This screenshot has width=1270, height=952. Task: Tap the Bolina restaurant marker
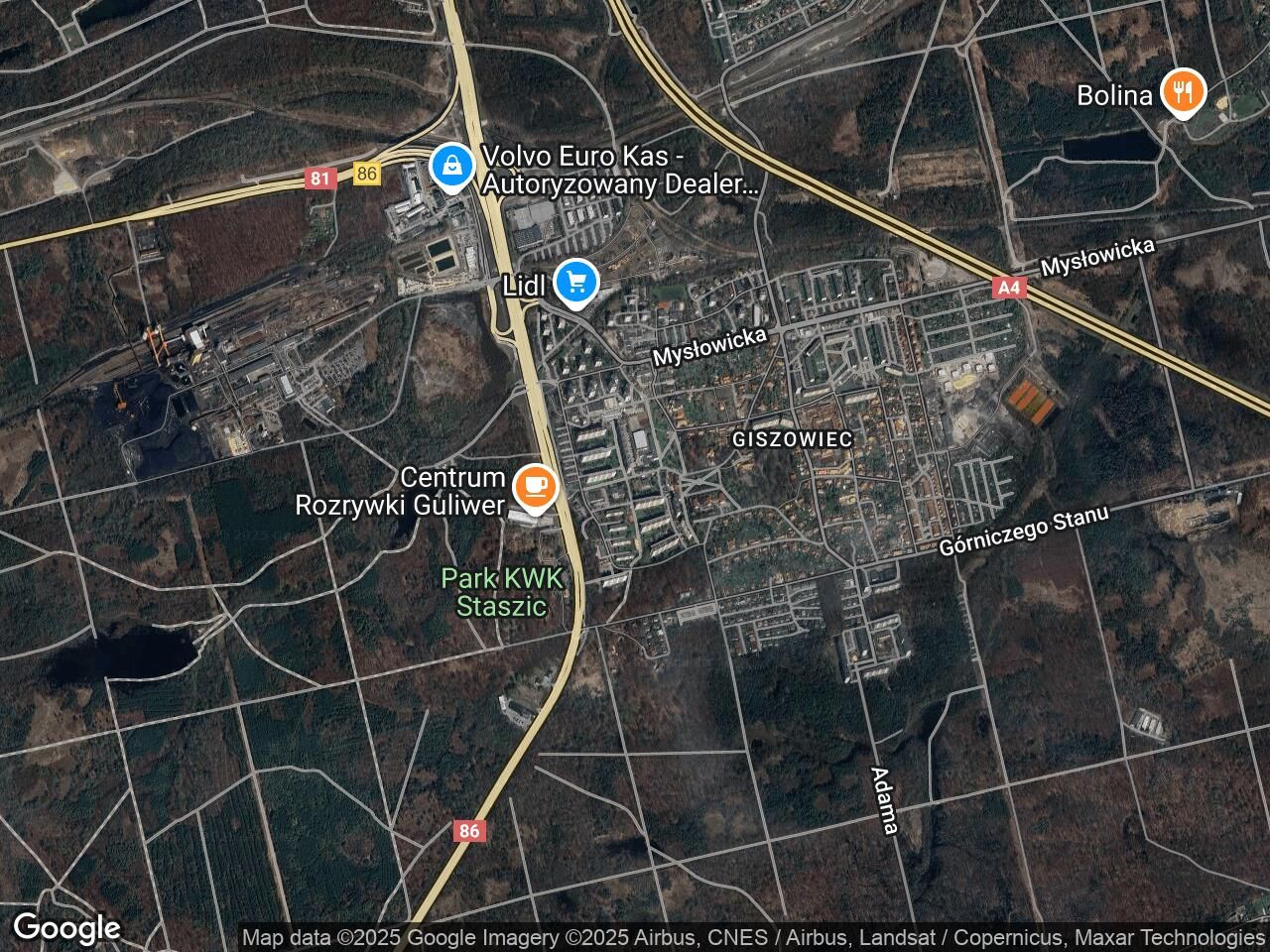(1182, 93)
